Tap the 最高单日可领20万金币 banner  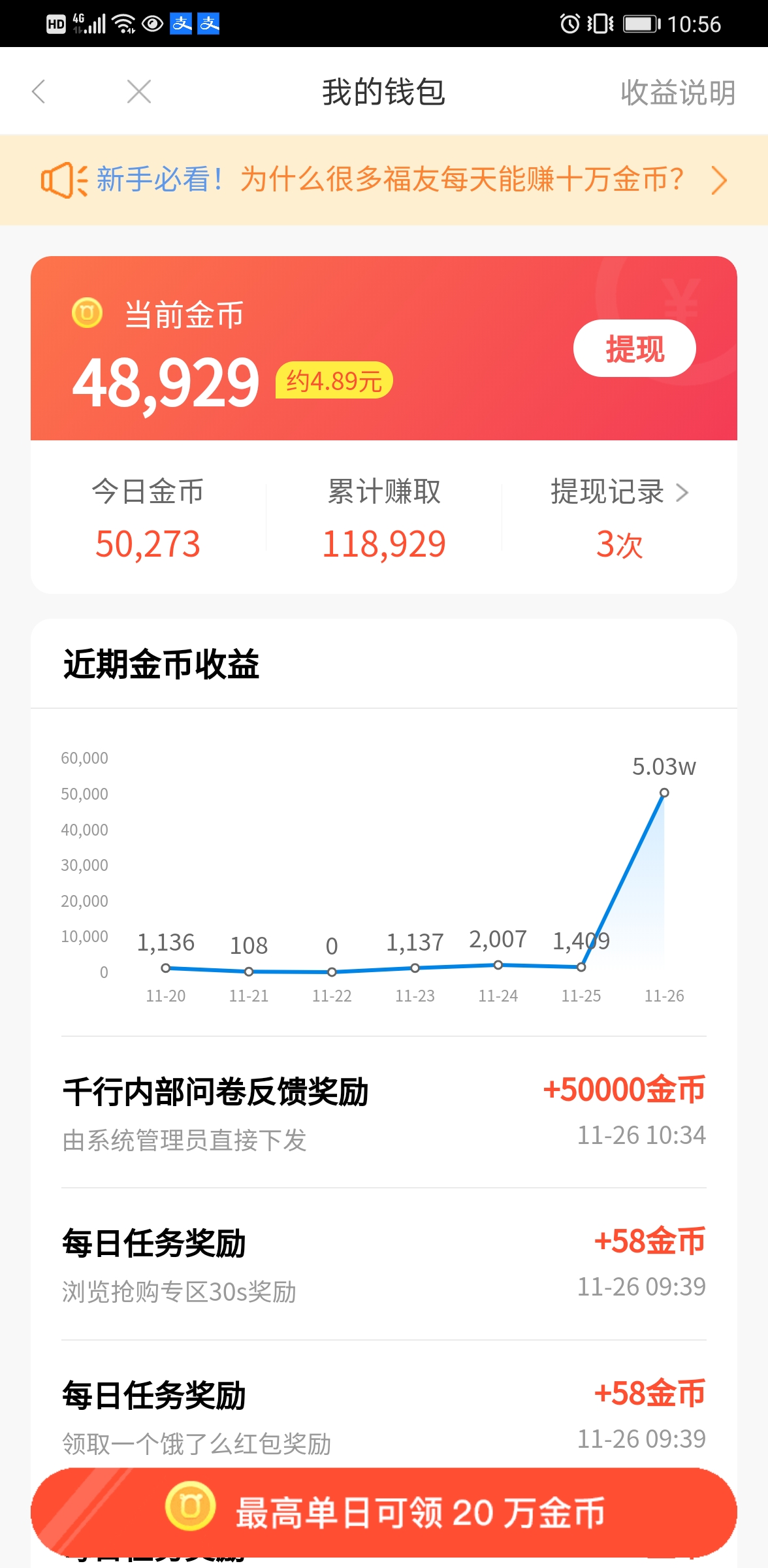(x=384, y=1512)
